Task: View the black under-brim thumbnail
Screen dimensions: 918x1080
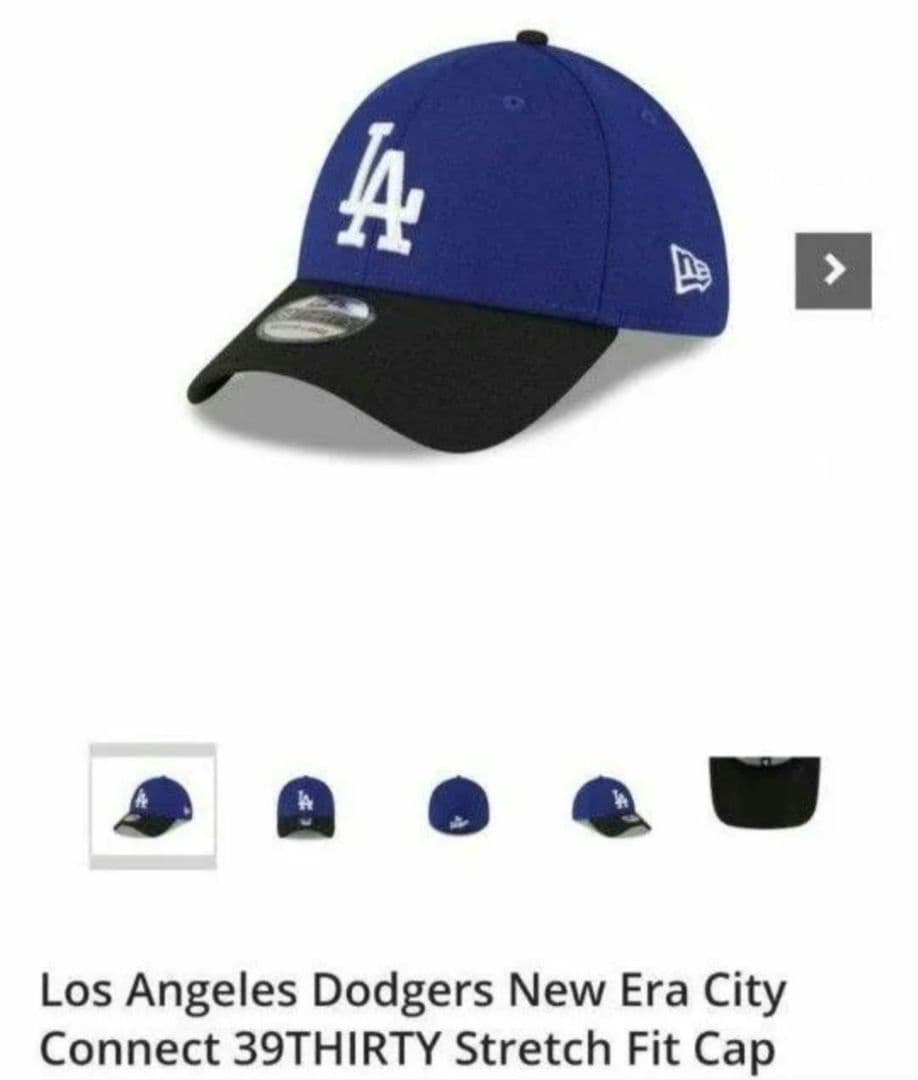Action: coord(765,791)
